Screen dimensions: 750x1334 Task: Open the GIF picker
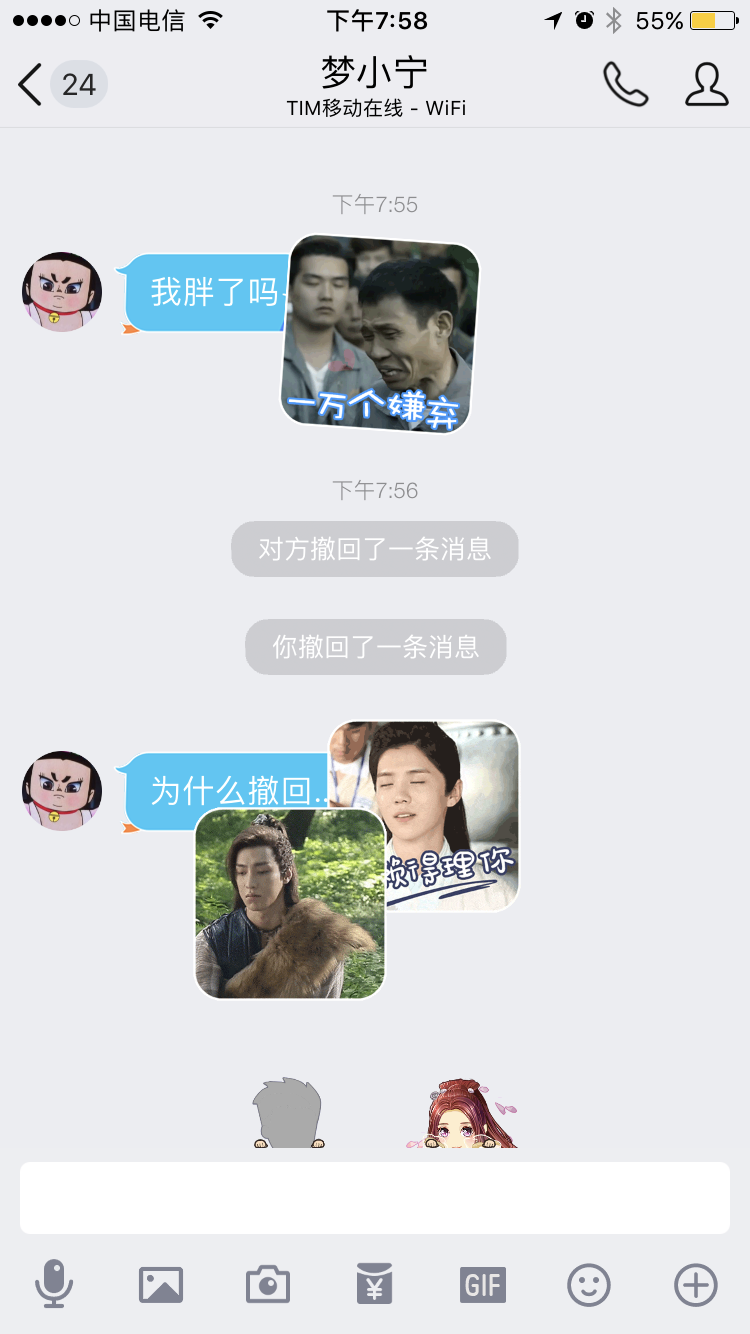[482, 1284]
